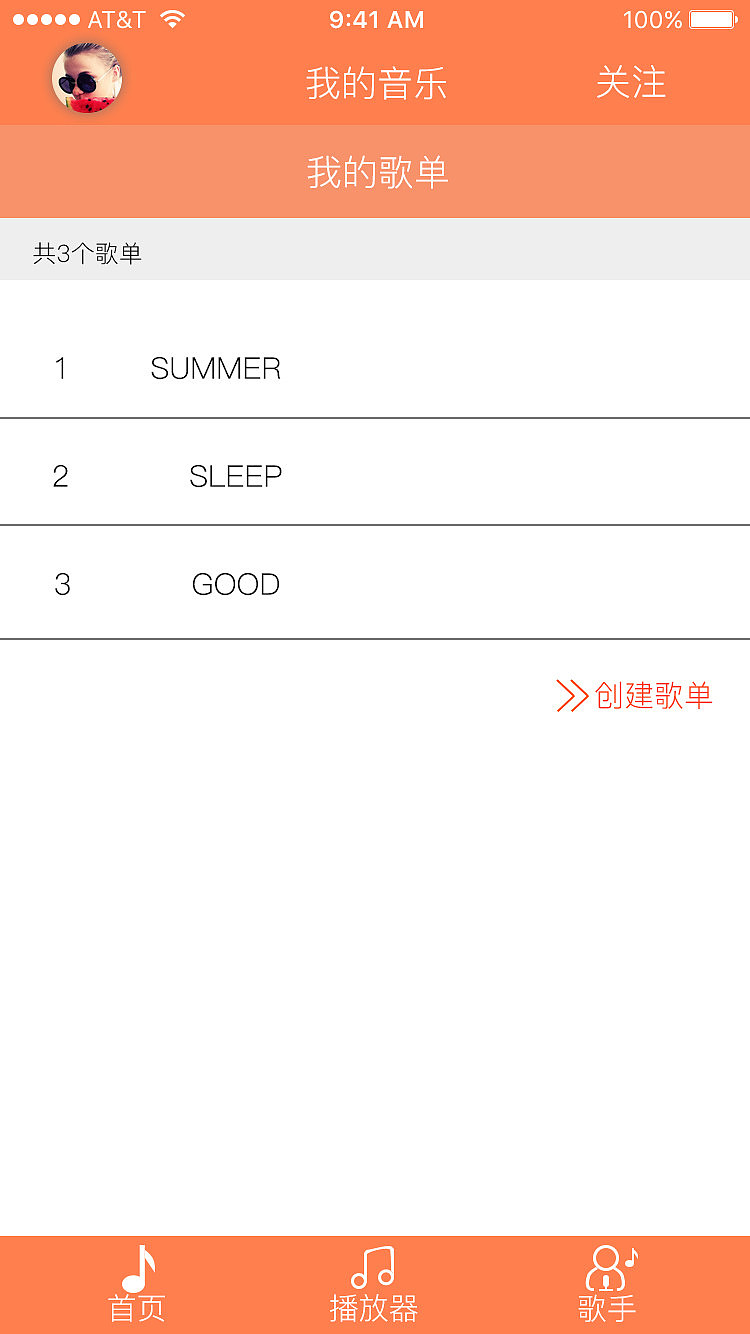Select the SLEEP playlist
The width and height of the screenshot is (750, 1334).
(x=236, y=475)
